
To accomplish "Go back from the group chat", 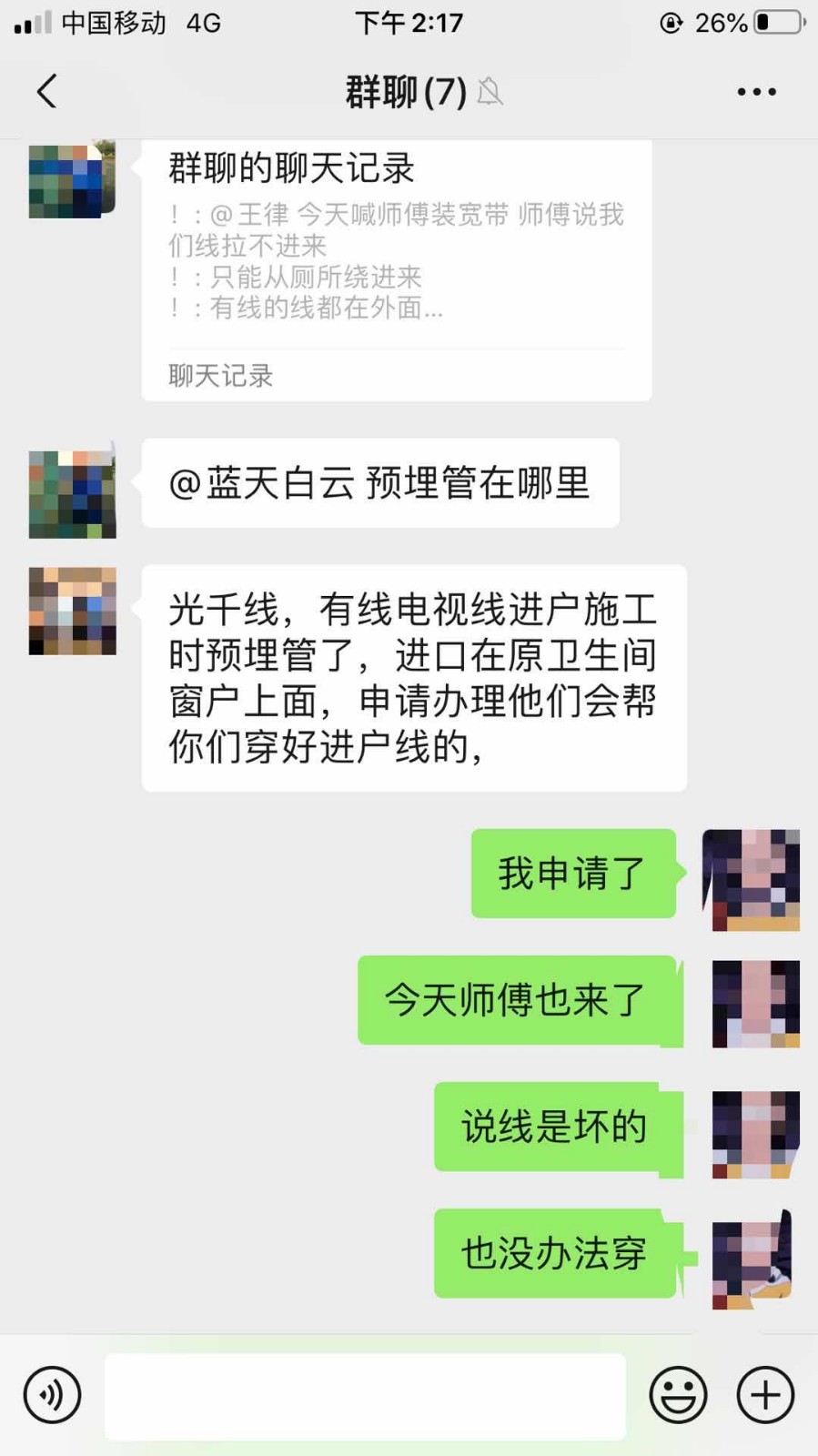I will click(47, 91).
